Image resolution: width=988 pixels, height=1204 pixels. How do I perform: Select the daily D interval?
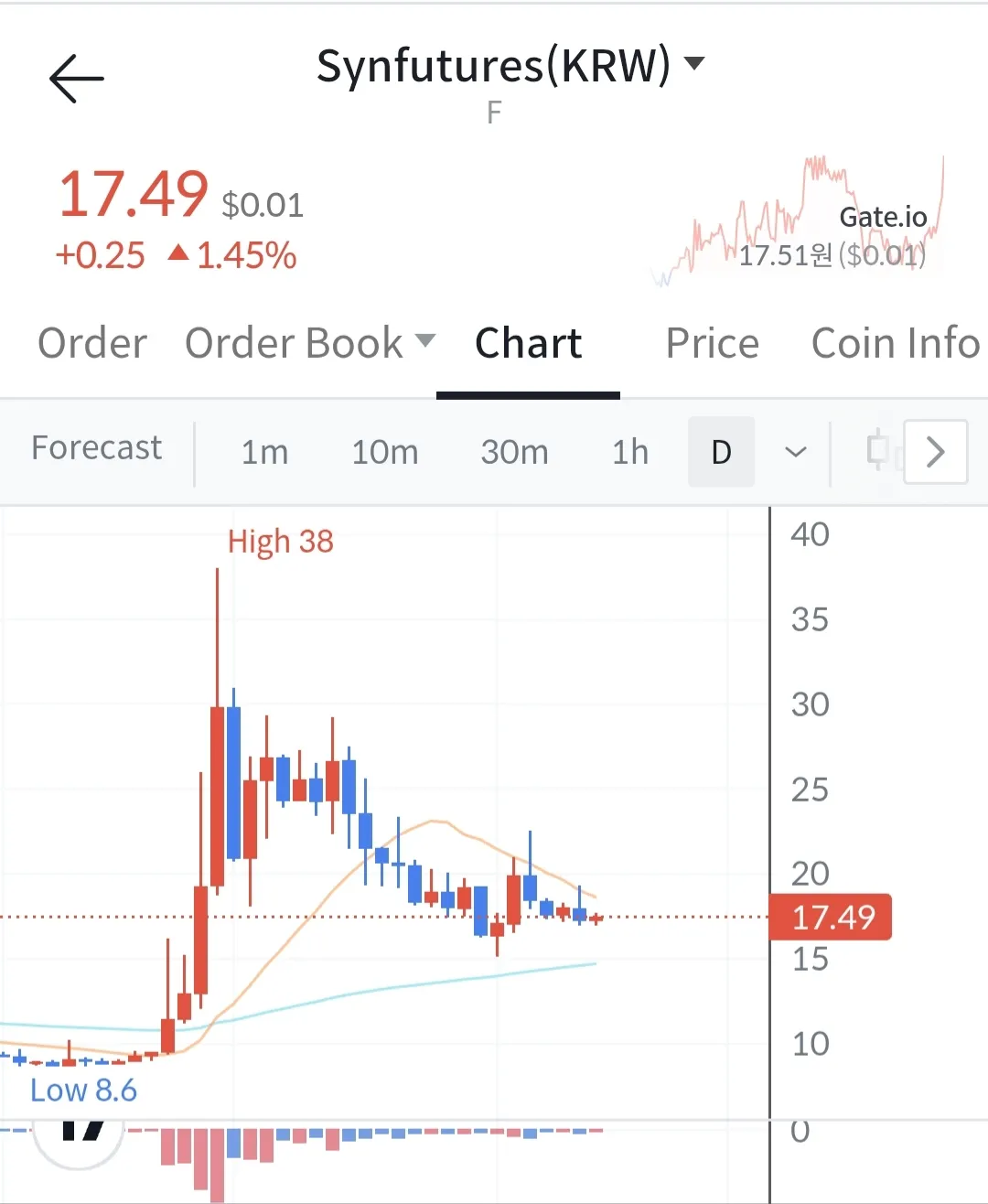[721, 452]
